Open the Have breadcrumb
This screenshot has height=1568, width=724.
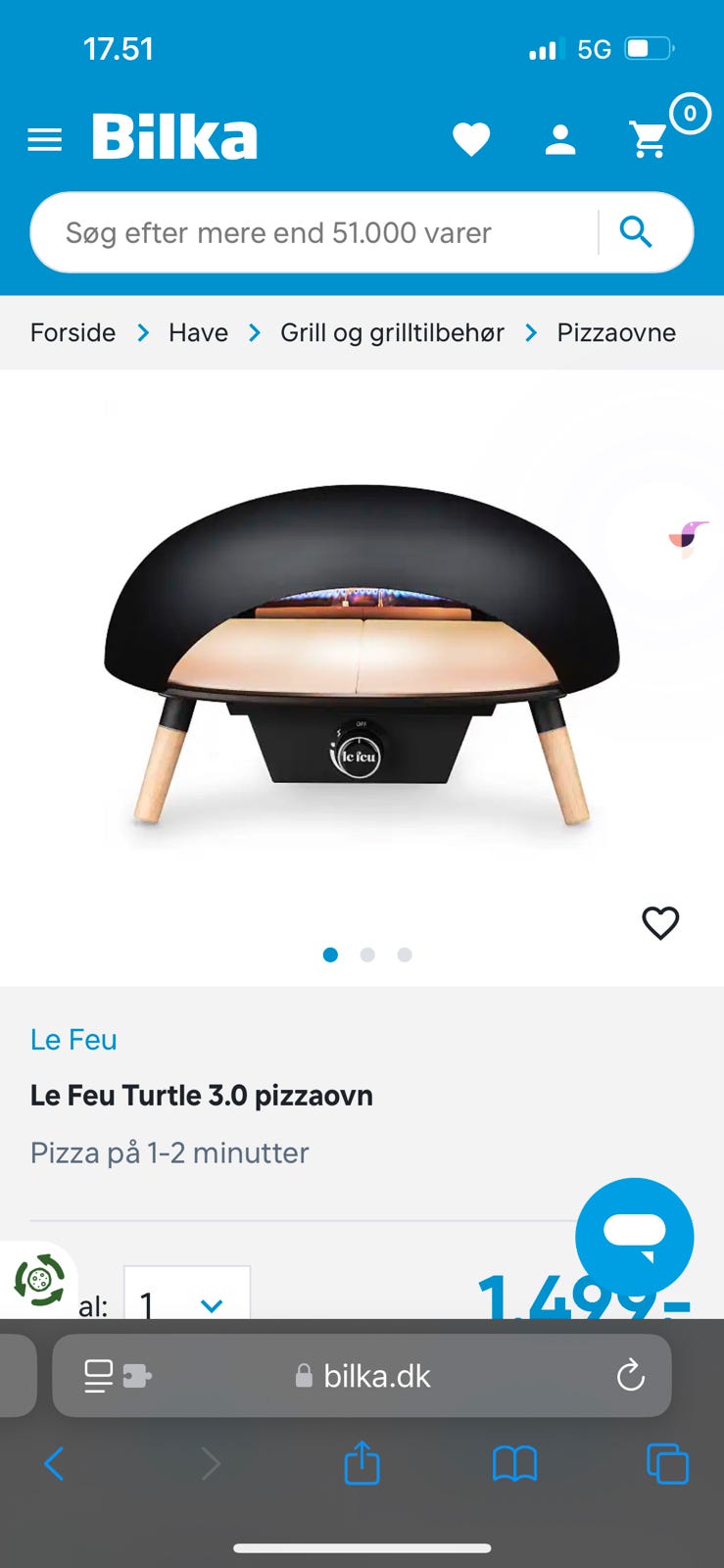198,333
